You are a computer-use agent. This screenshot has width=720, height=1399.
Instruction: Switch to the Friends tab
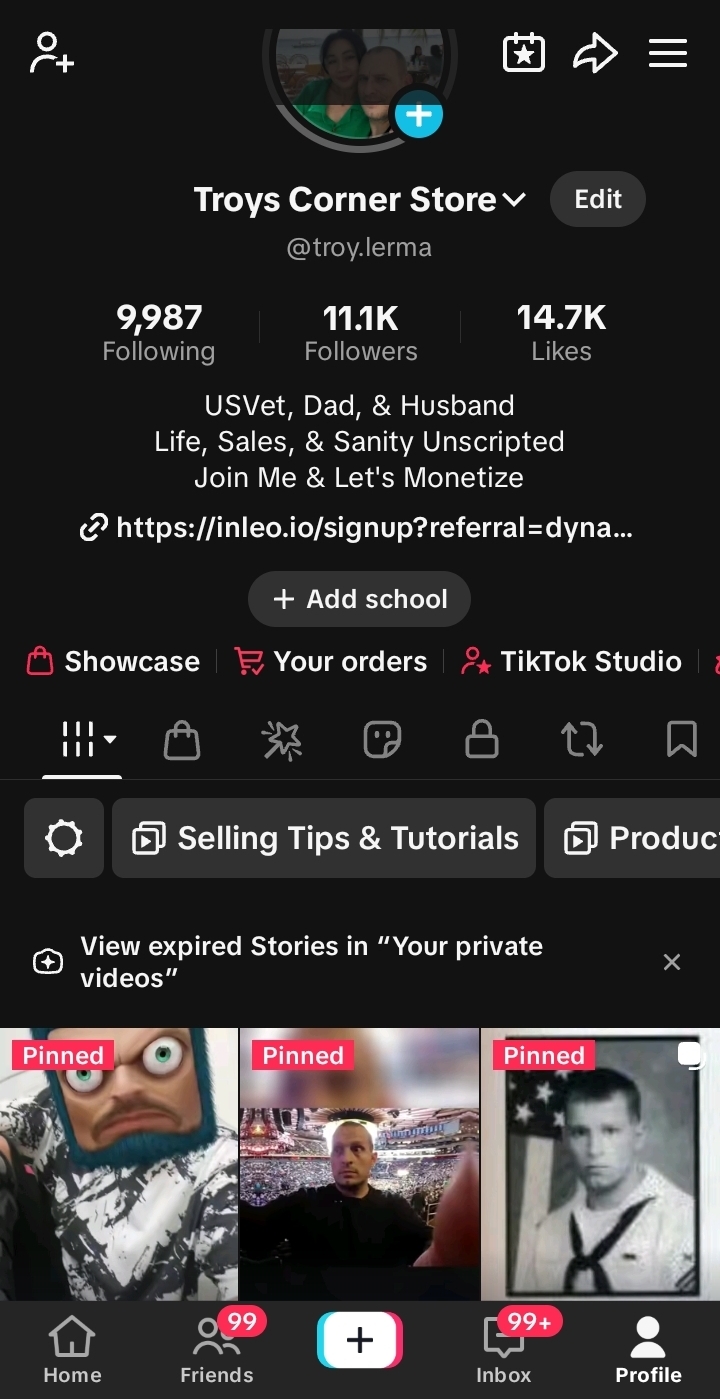pyautogui.click(x=217, y=1349)
